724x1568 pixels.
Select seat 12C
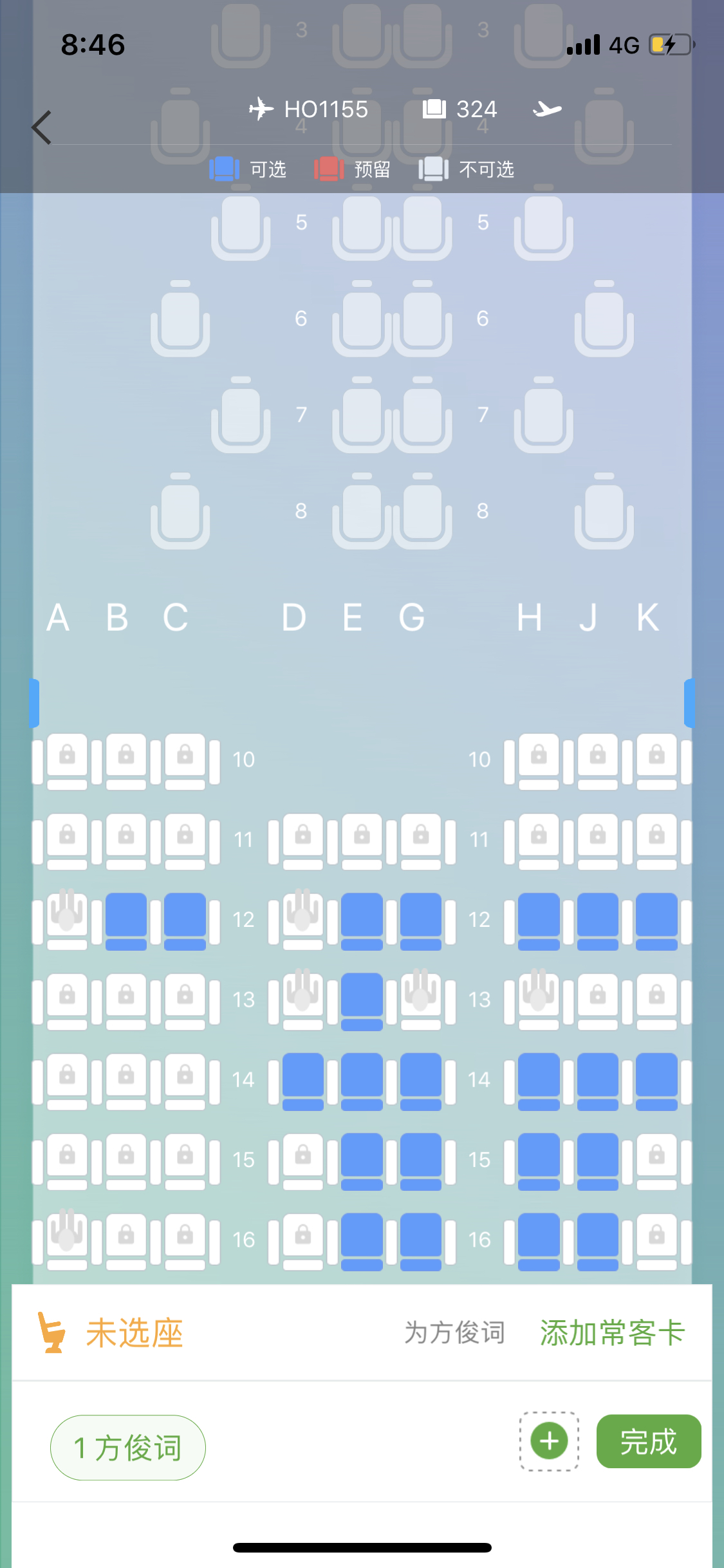click(185, 919)
